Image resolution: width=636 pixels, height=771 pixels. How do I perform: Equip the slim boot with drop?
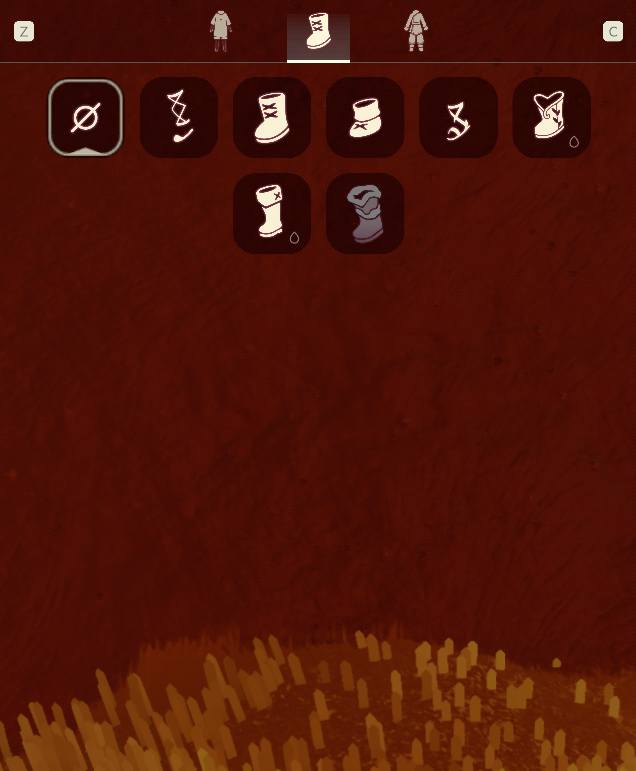[272, 213]
